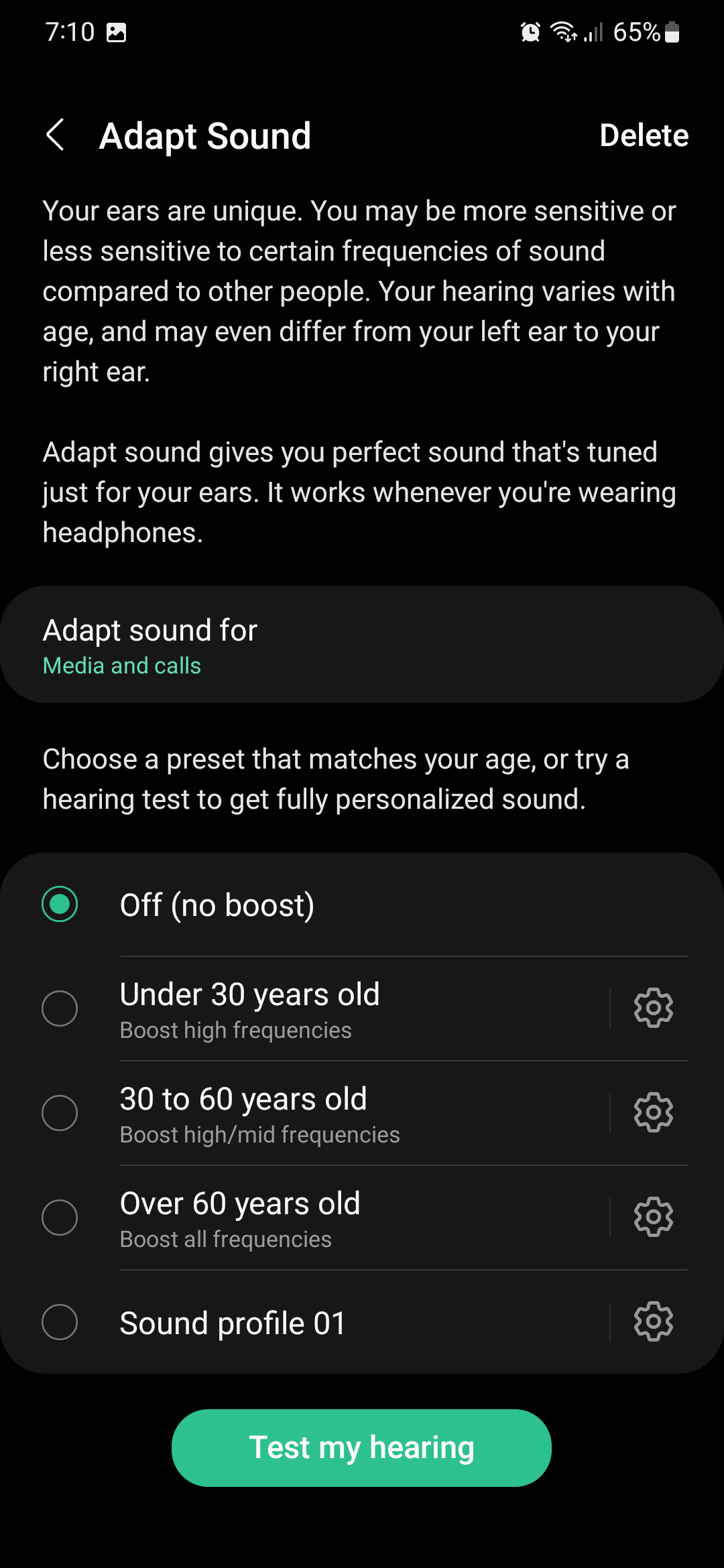Select 30 to 60 years old preset

60,1113
